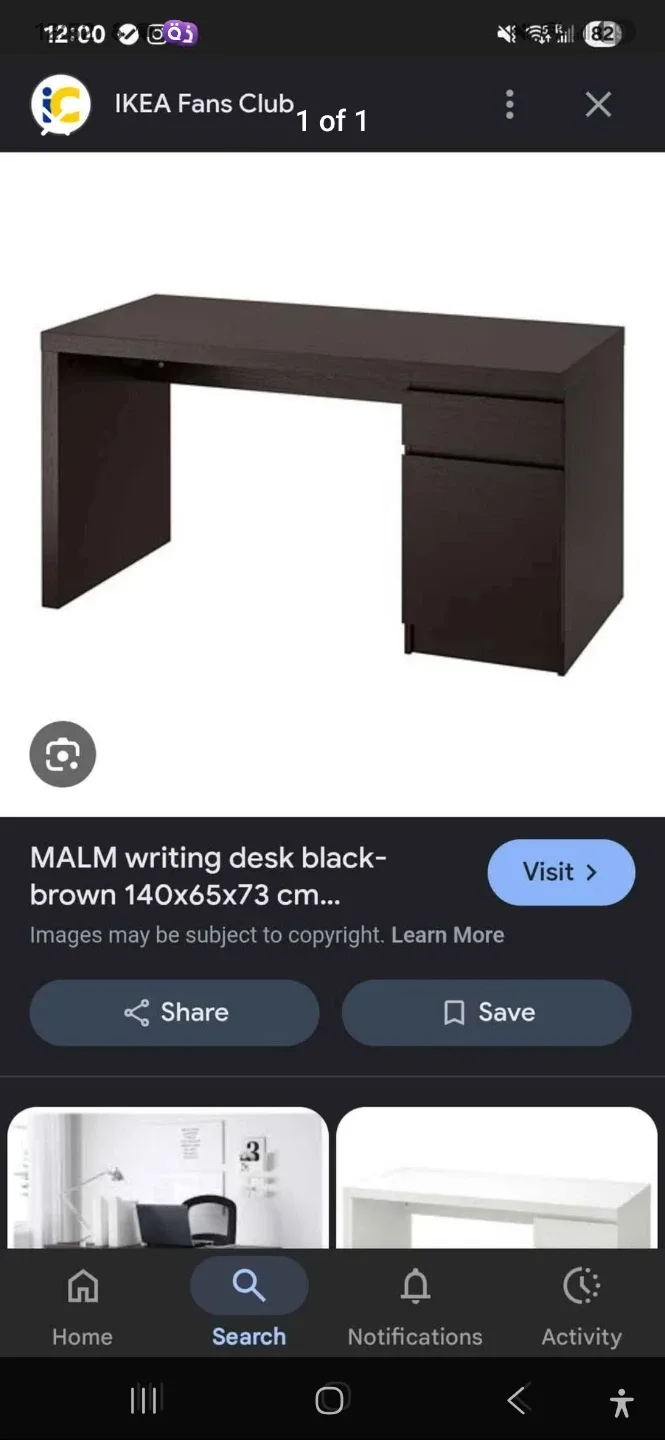Go back with the system back button

pyautogui.click(x=517, y=1400)
